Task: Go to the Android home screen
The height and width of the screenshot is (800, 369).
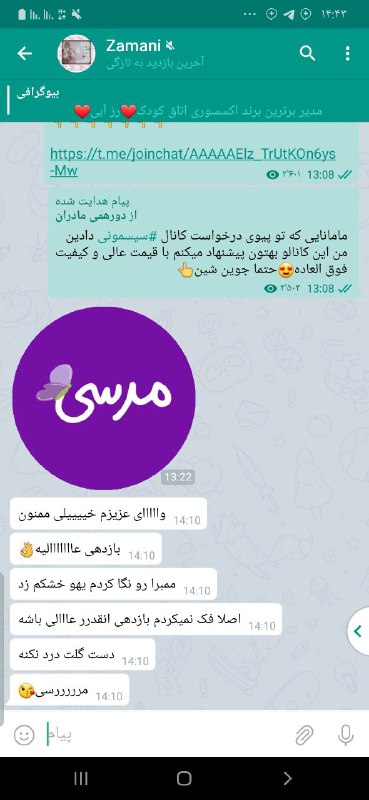Action: 184,778
